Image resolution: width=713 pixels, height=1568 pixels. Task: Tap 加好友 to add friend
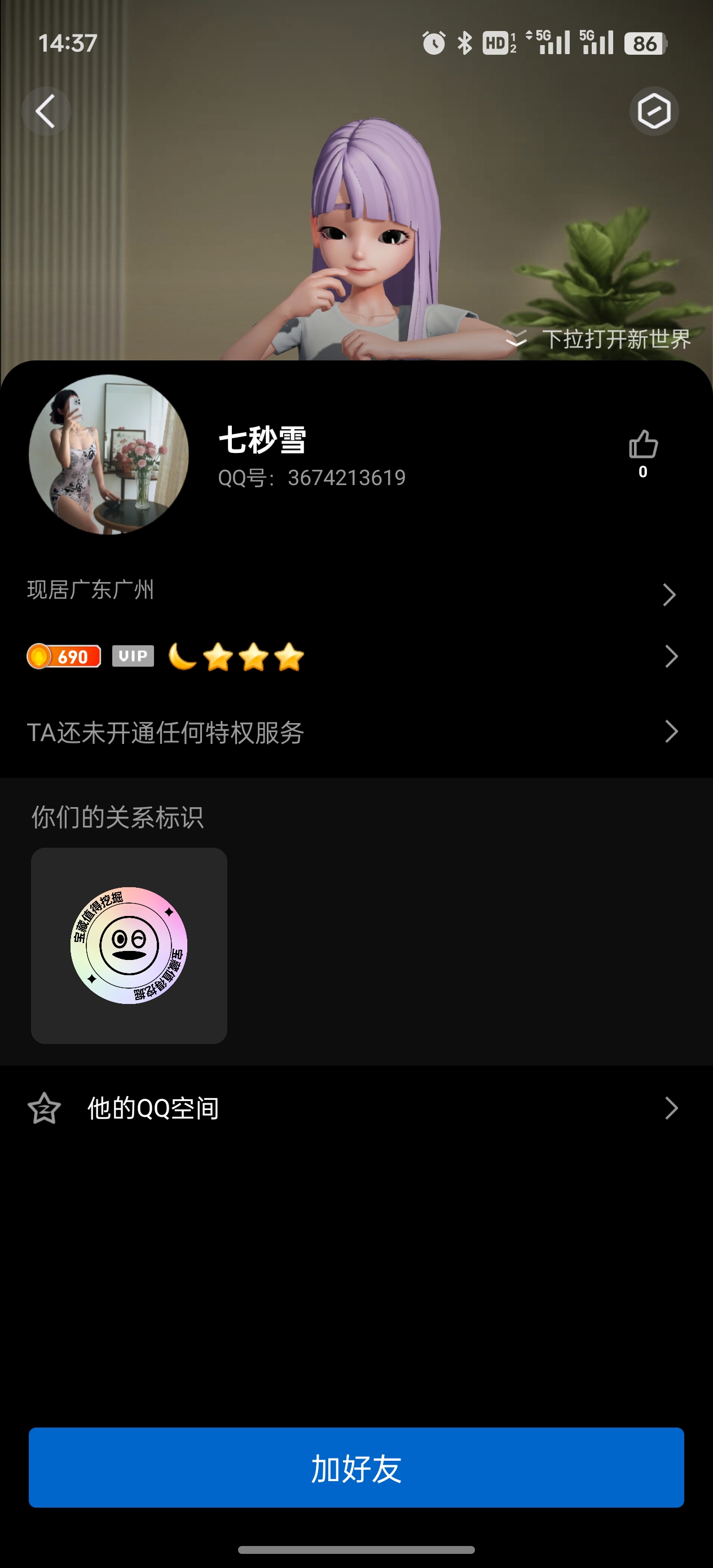[x=356, y=1468]
